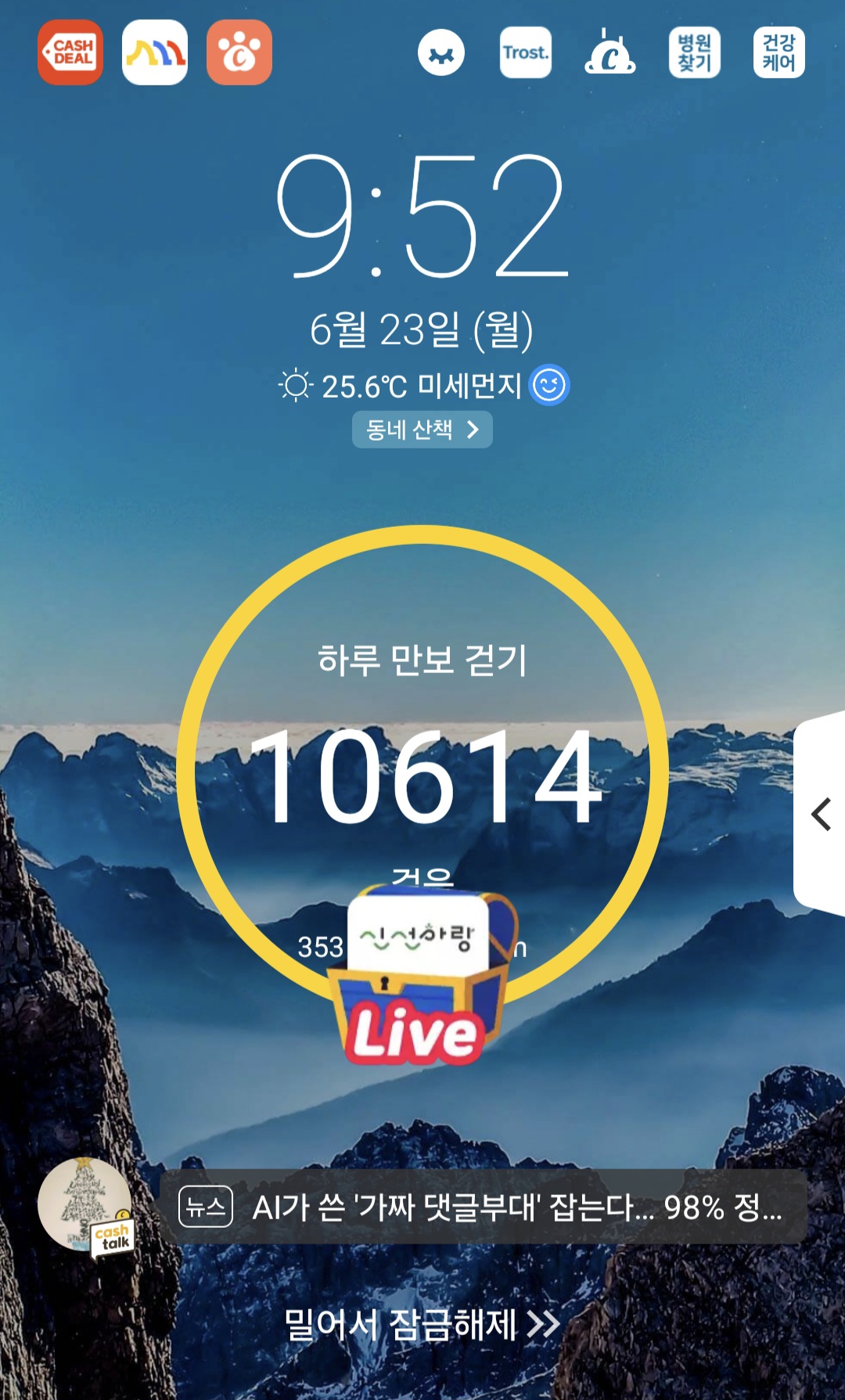The height and width of the screenshot is (1400, 845).
Task: Tap the colorful arches app icon
Action: coord(155,52)
